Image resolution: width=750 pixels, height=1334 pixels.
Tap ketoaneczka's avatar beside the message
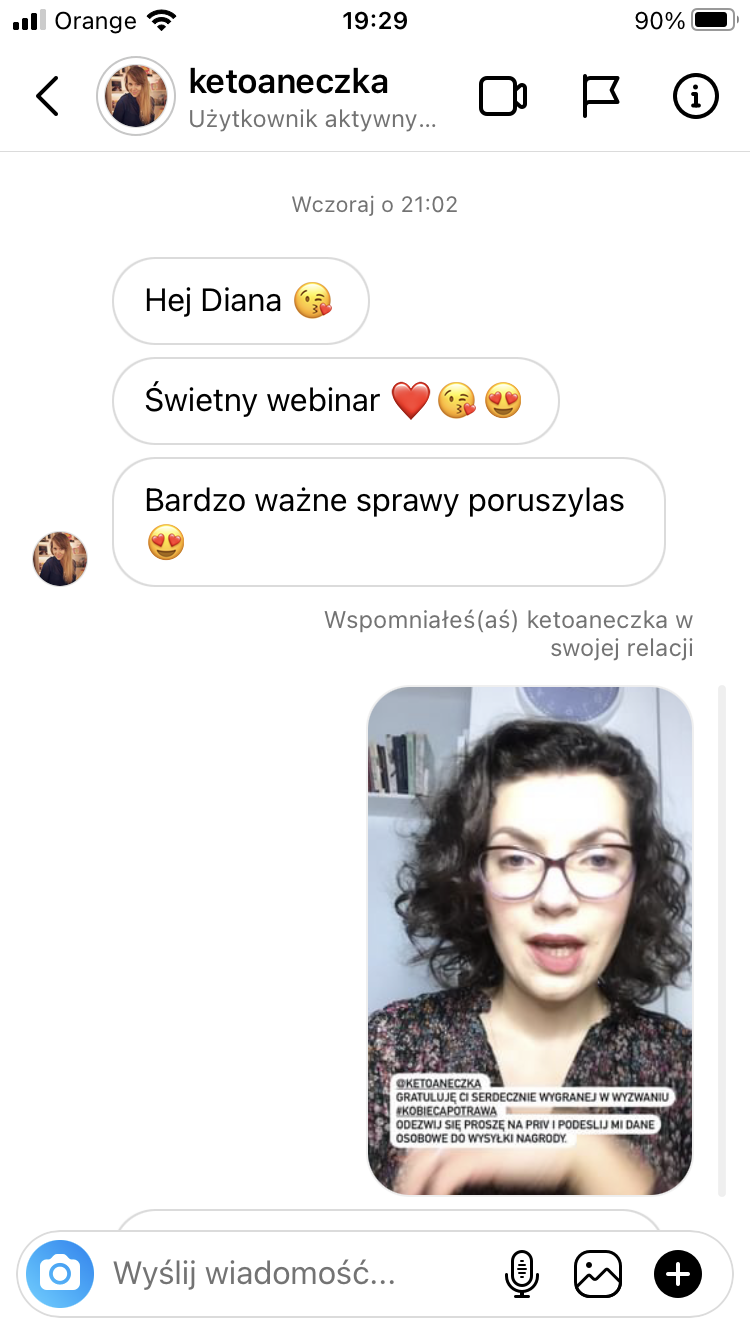60,558
